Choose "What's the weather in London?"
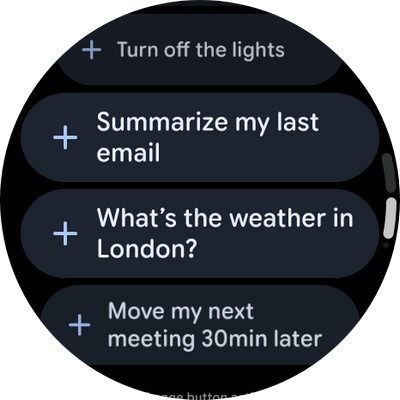The image size is (400, 400). tap(200, 233)
